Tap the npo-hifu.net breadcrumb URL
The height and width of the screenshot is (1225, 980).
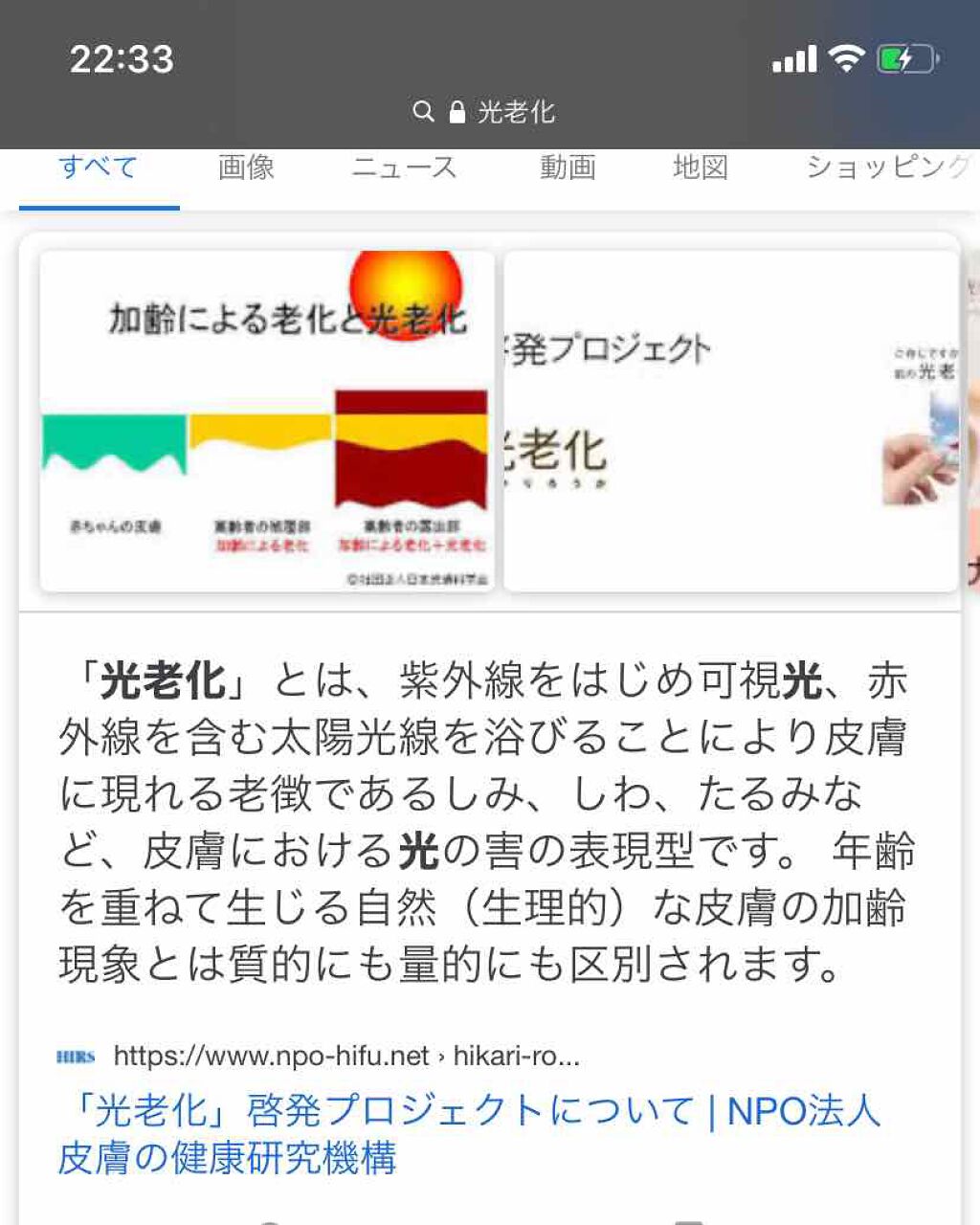pyautogui.click(x=347, y=1057)
